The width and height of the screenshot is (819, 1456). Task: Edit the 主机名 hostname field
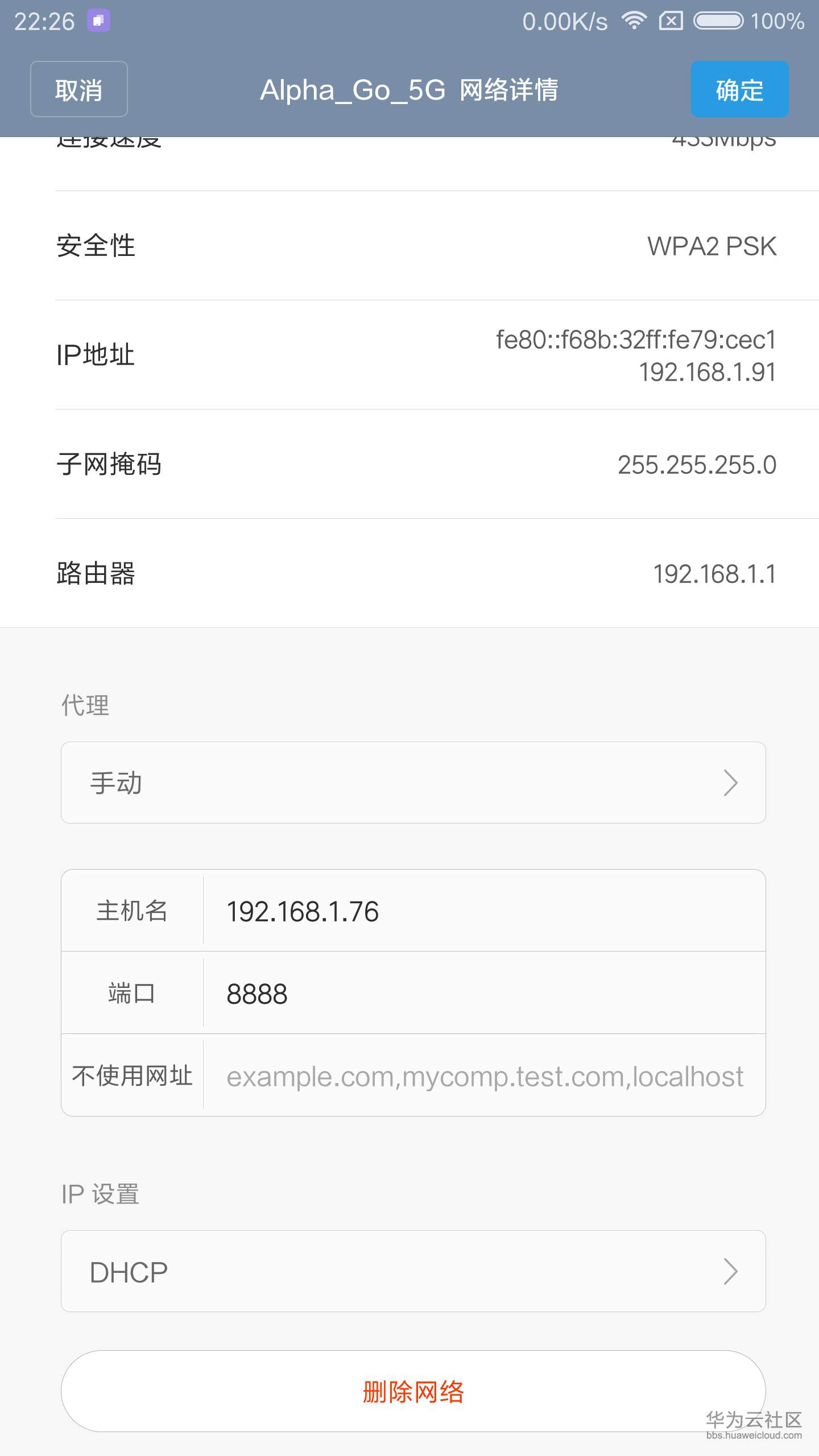[483, 911]
